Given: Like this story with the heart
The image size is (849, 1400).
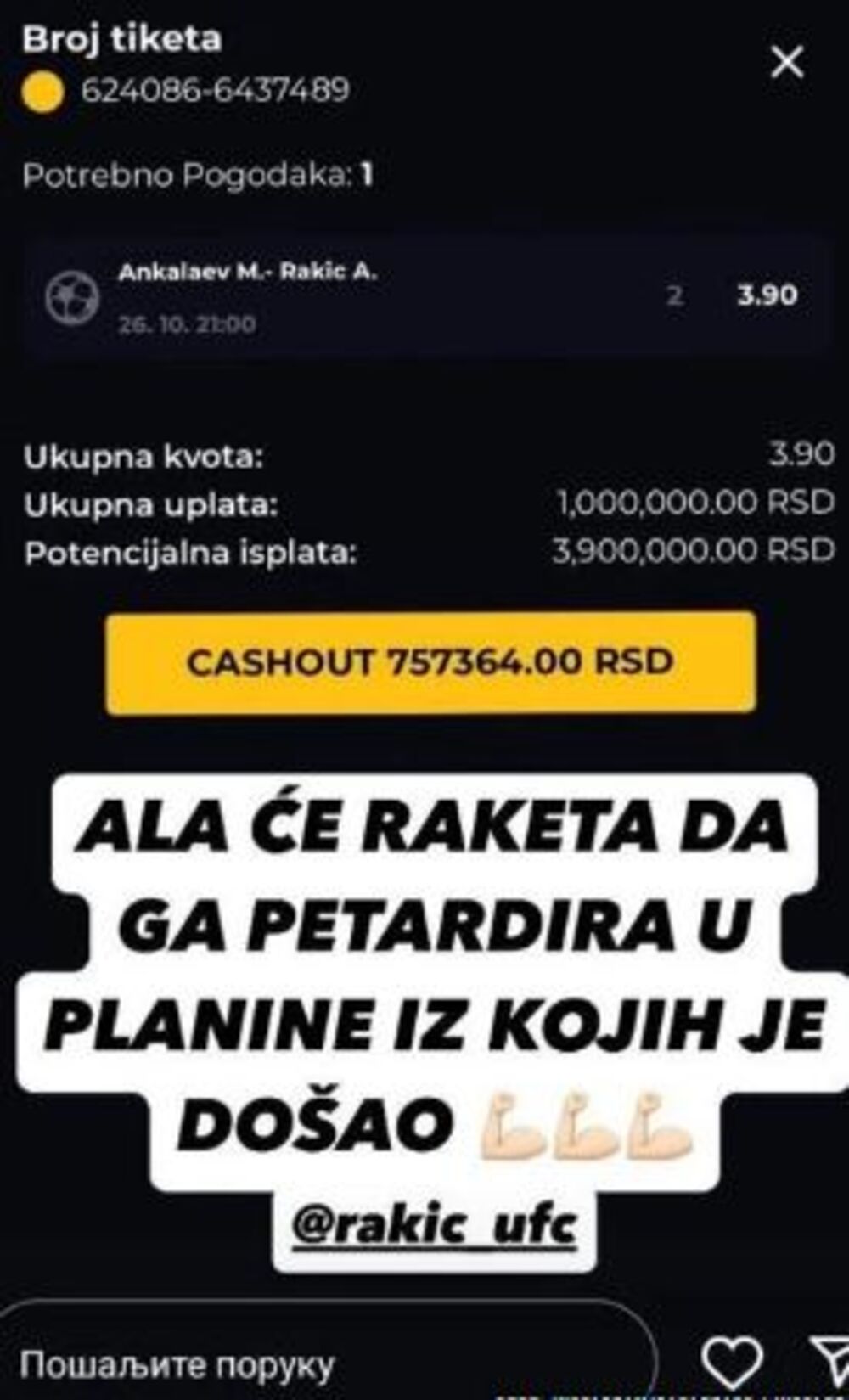Looking at the screenshot, I should tap(734, 1361).
